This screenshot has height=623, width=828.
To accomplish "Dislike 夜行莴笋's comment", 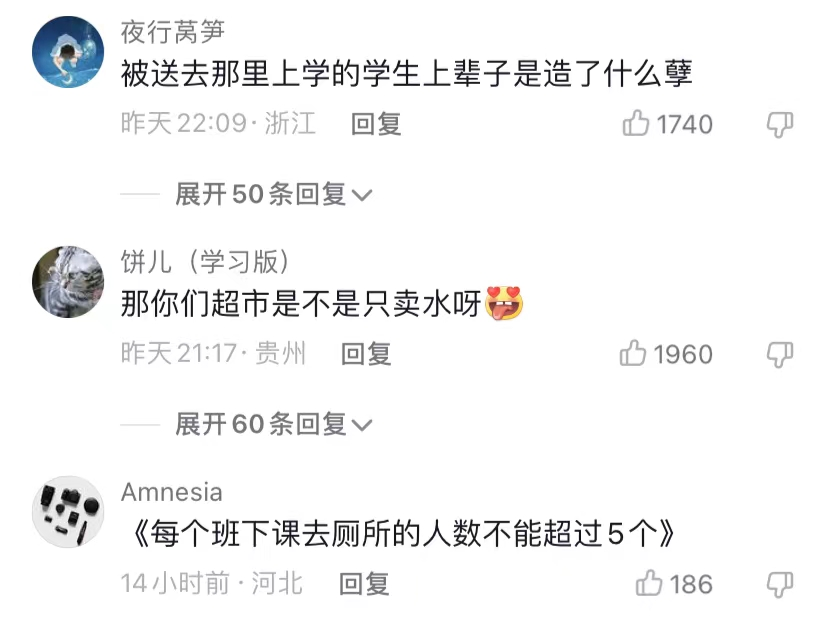I will 780,124.
